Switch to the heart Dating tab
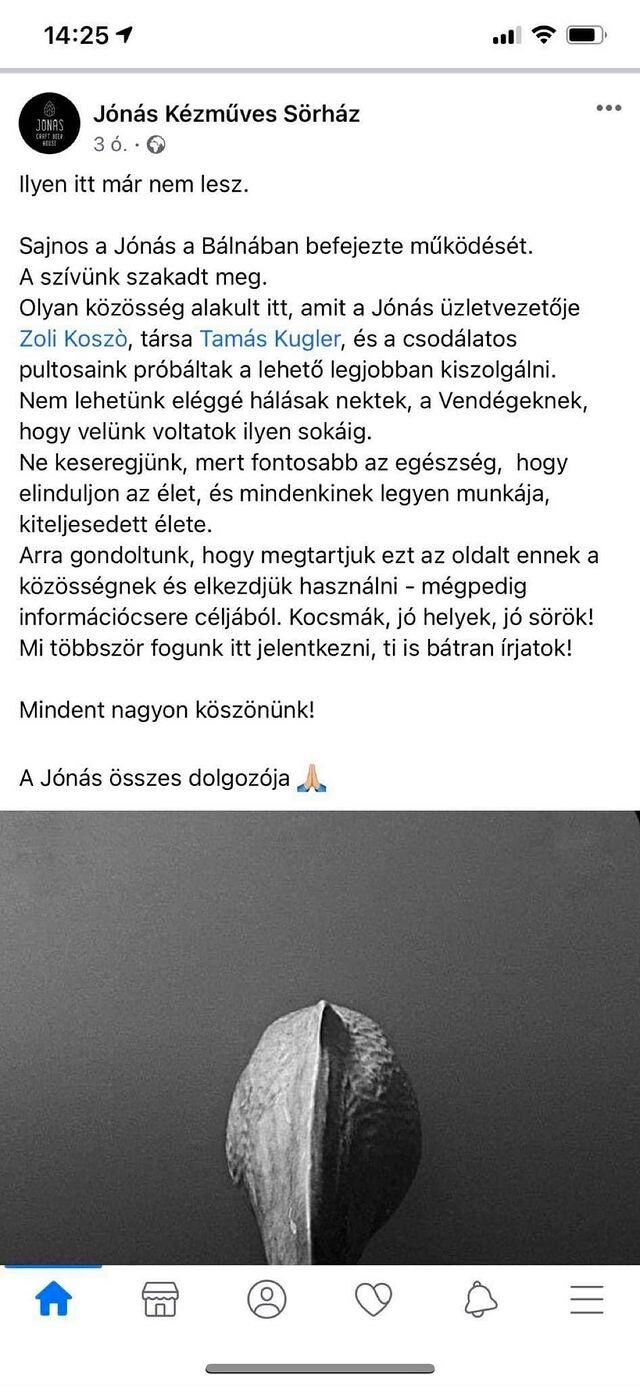 pos(373,1299)
